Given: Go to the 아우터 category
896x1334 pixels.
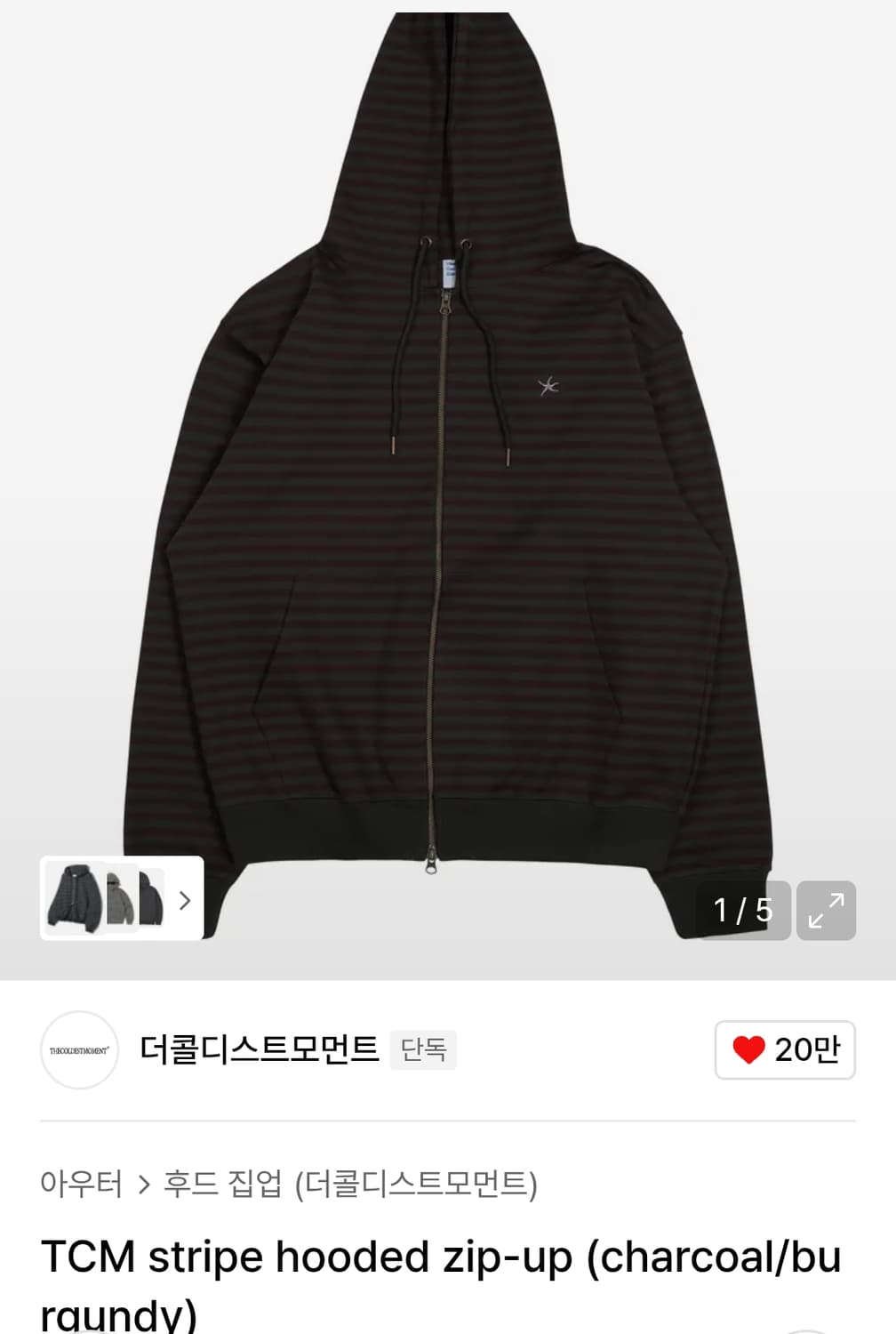Looking at the screenshot, I should pyautogui.click(x=81, y=1184).
